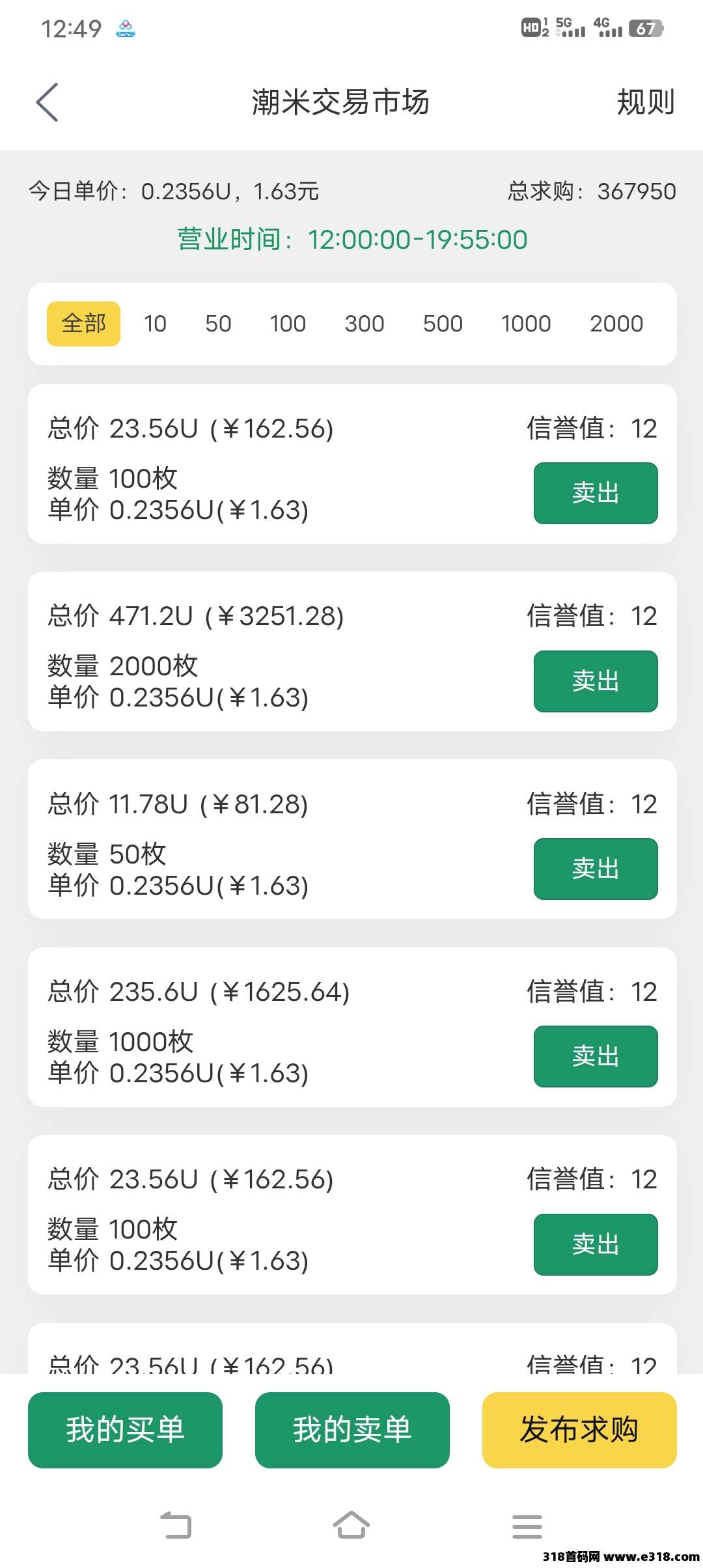Show only 100-quantity orders
The width and height of the screenshot is (703, 1568).
tap(287, 324)
